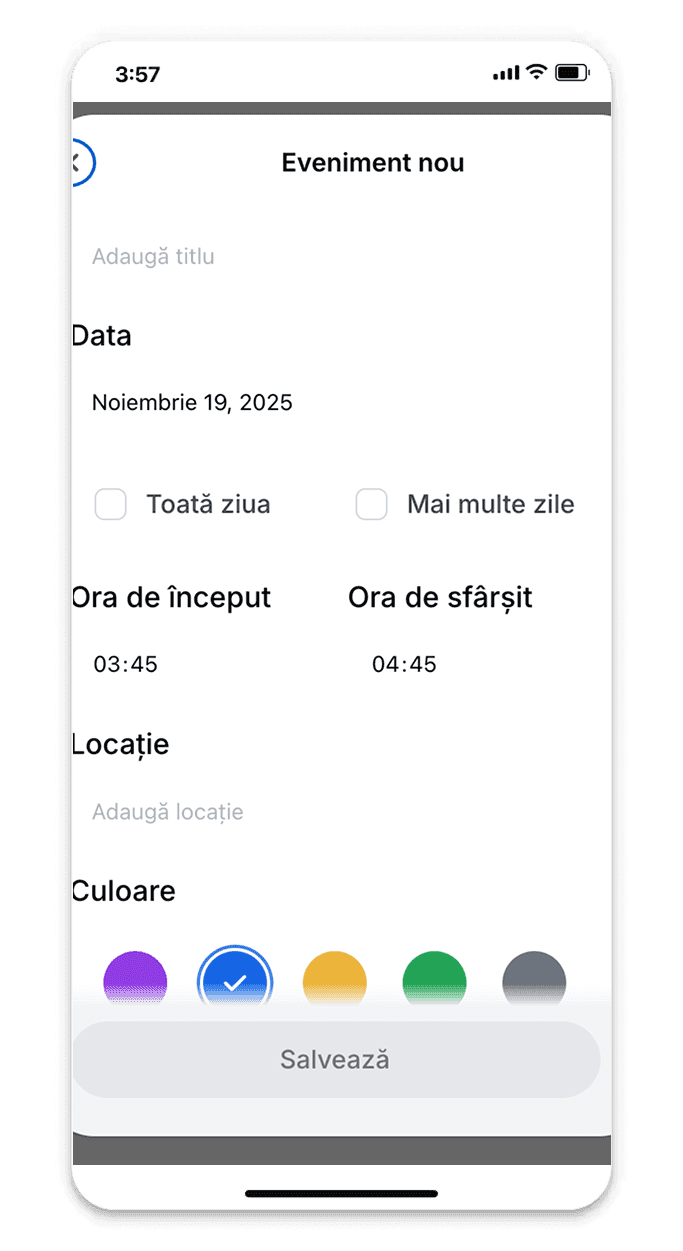This screenshot has height=1251, width=683.
Task: Check the 'Toată ziua' checkbox
Action: [111, 505]
